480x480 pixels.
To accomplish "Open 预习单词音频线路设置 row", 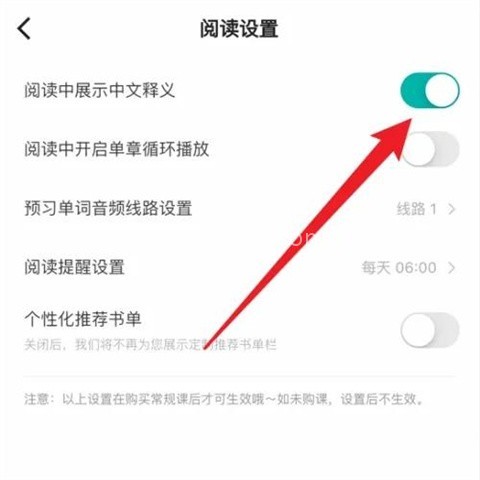I will 240,209.
